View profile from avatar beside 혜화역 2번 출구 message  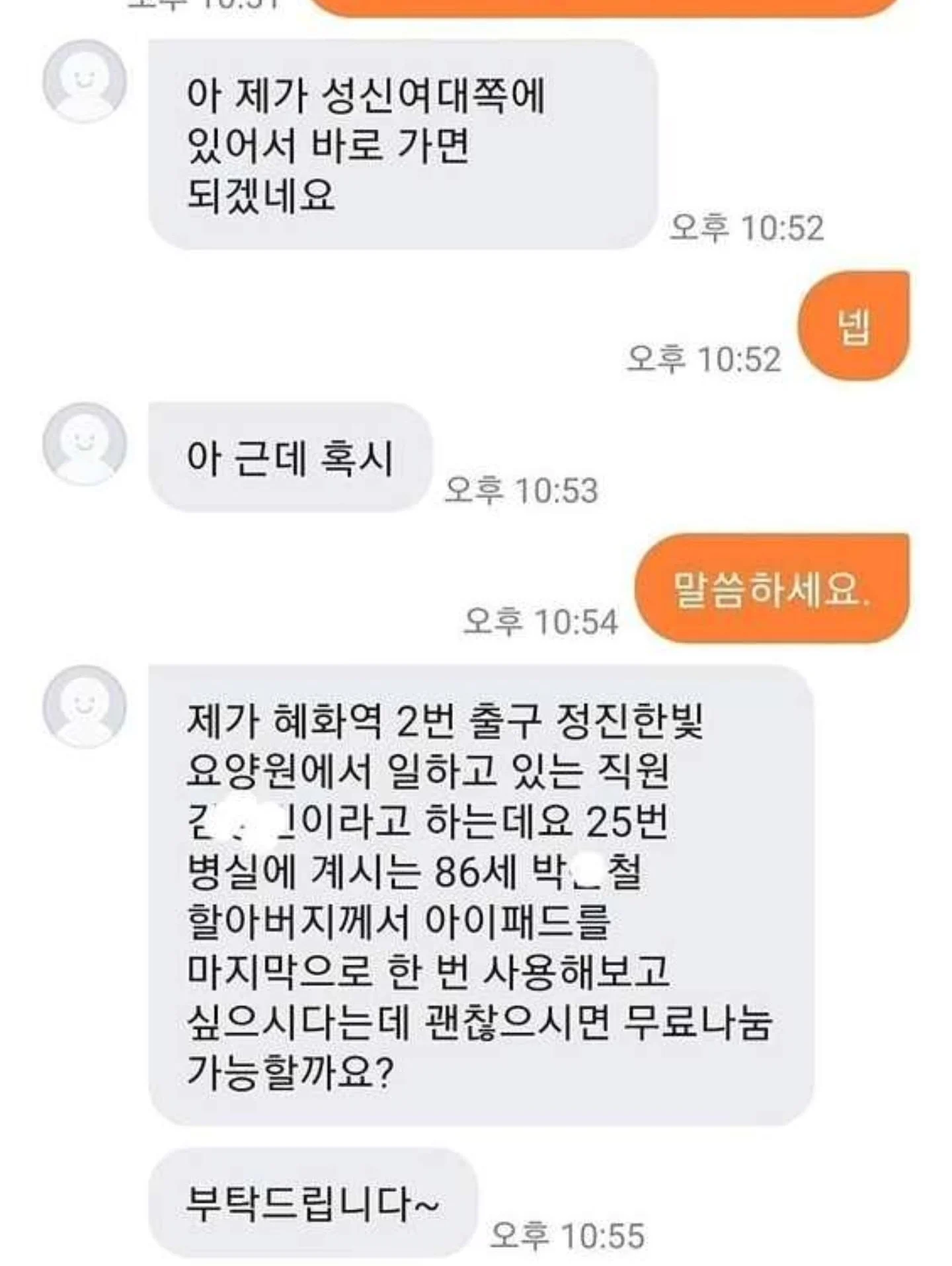[85, 706]
